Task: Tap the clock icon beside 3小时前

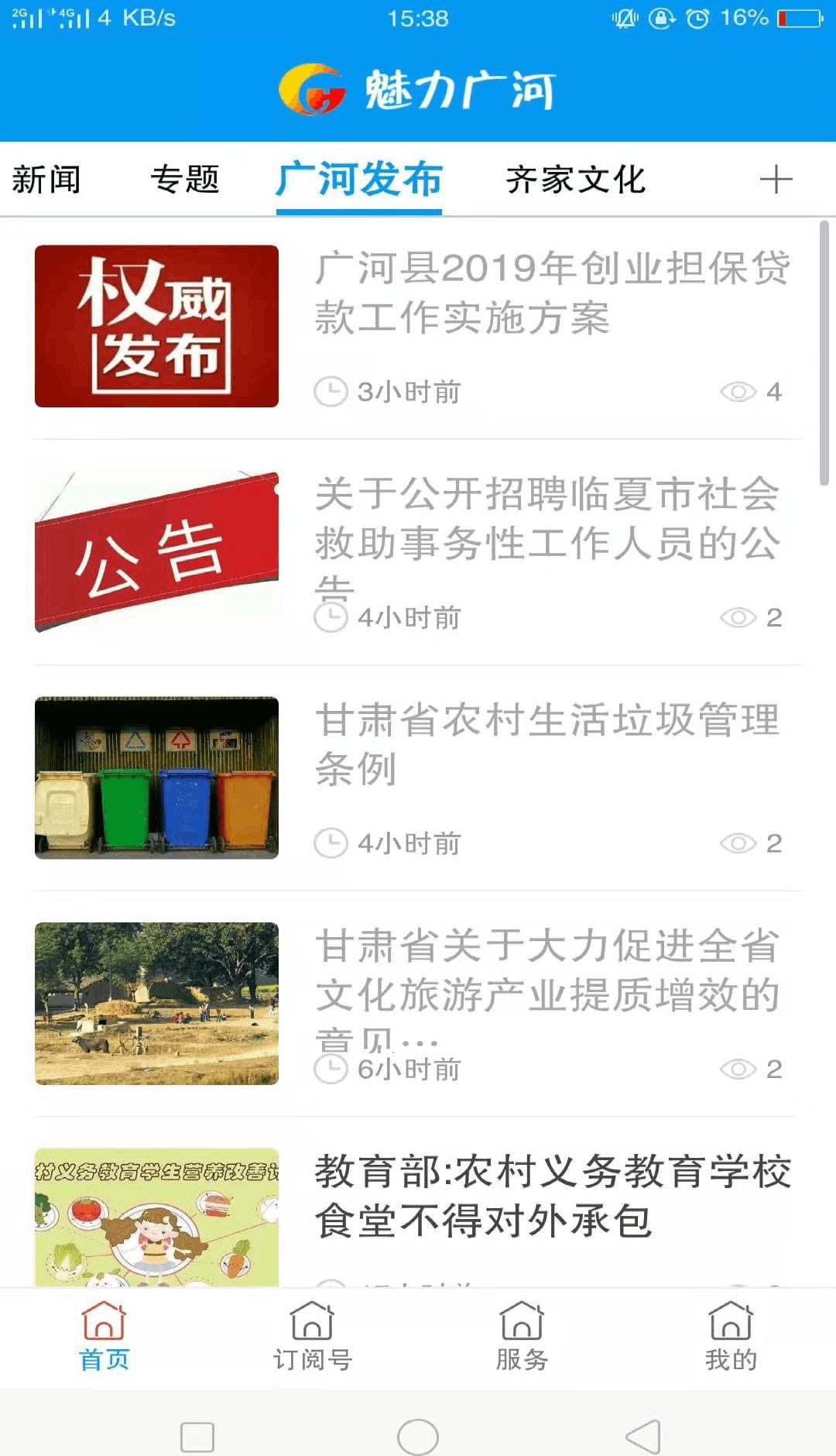Action: point(333,392)
